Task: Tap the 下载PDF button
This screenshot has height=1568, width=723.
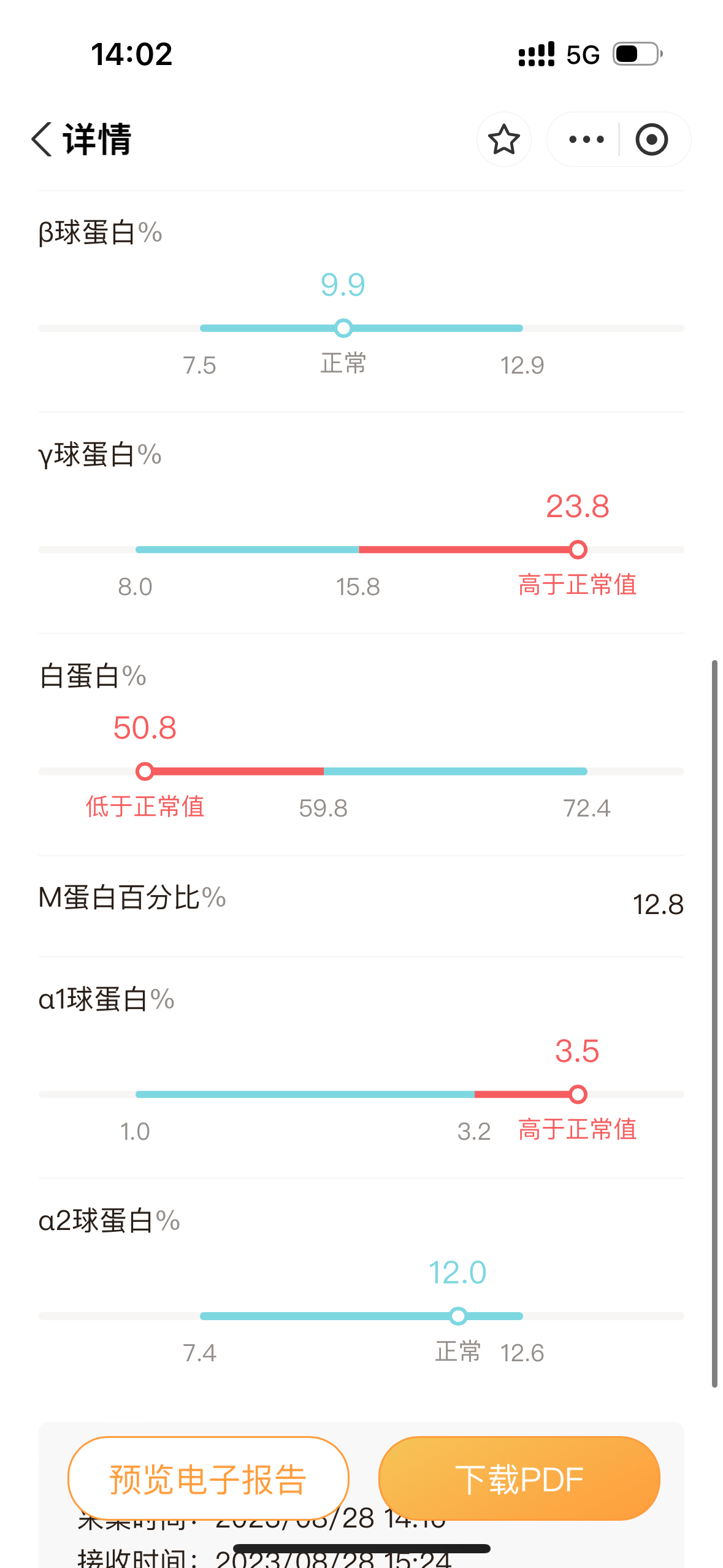Action: tap(519, 1478)
